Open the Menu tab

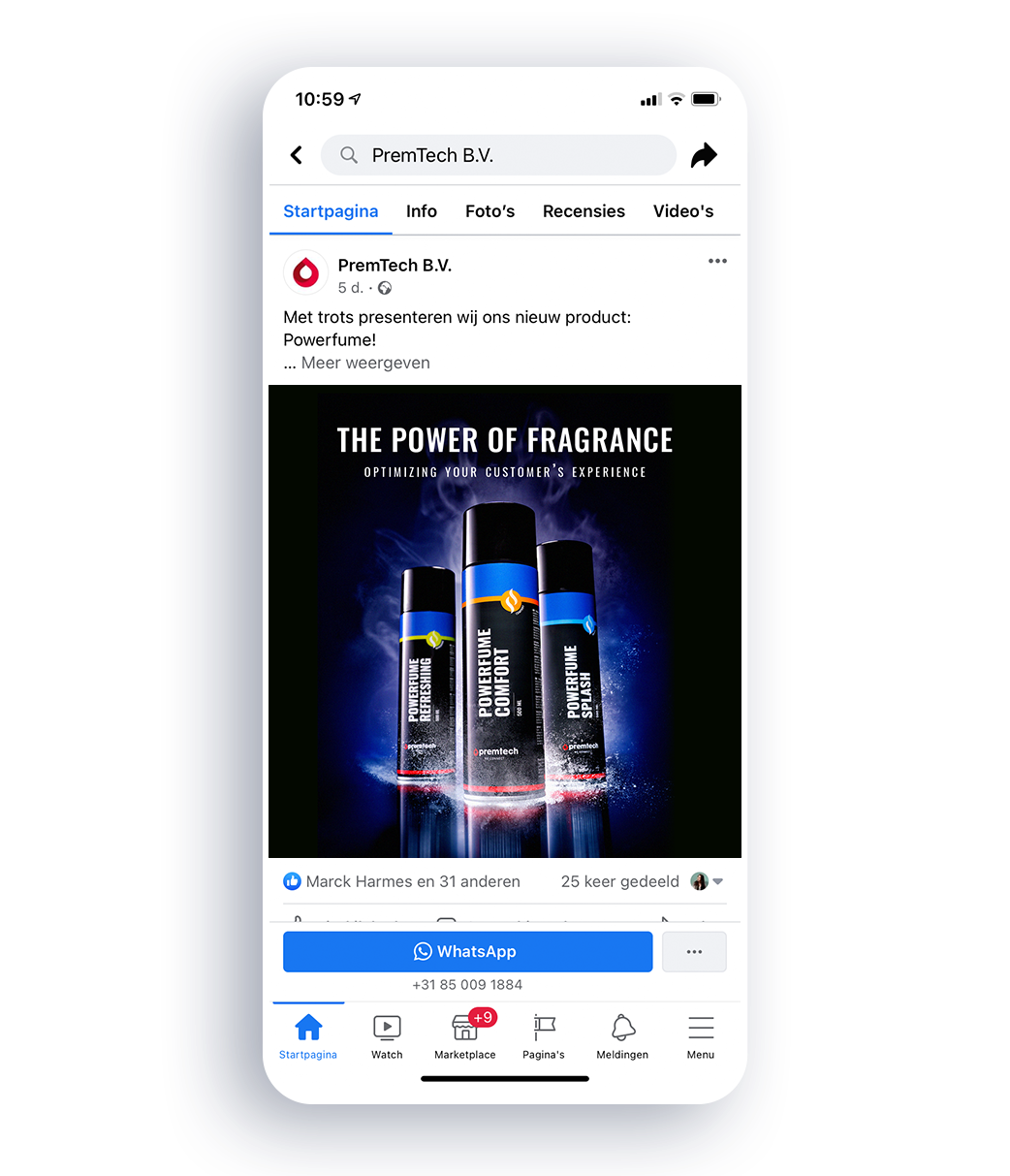[701, 1035]
